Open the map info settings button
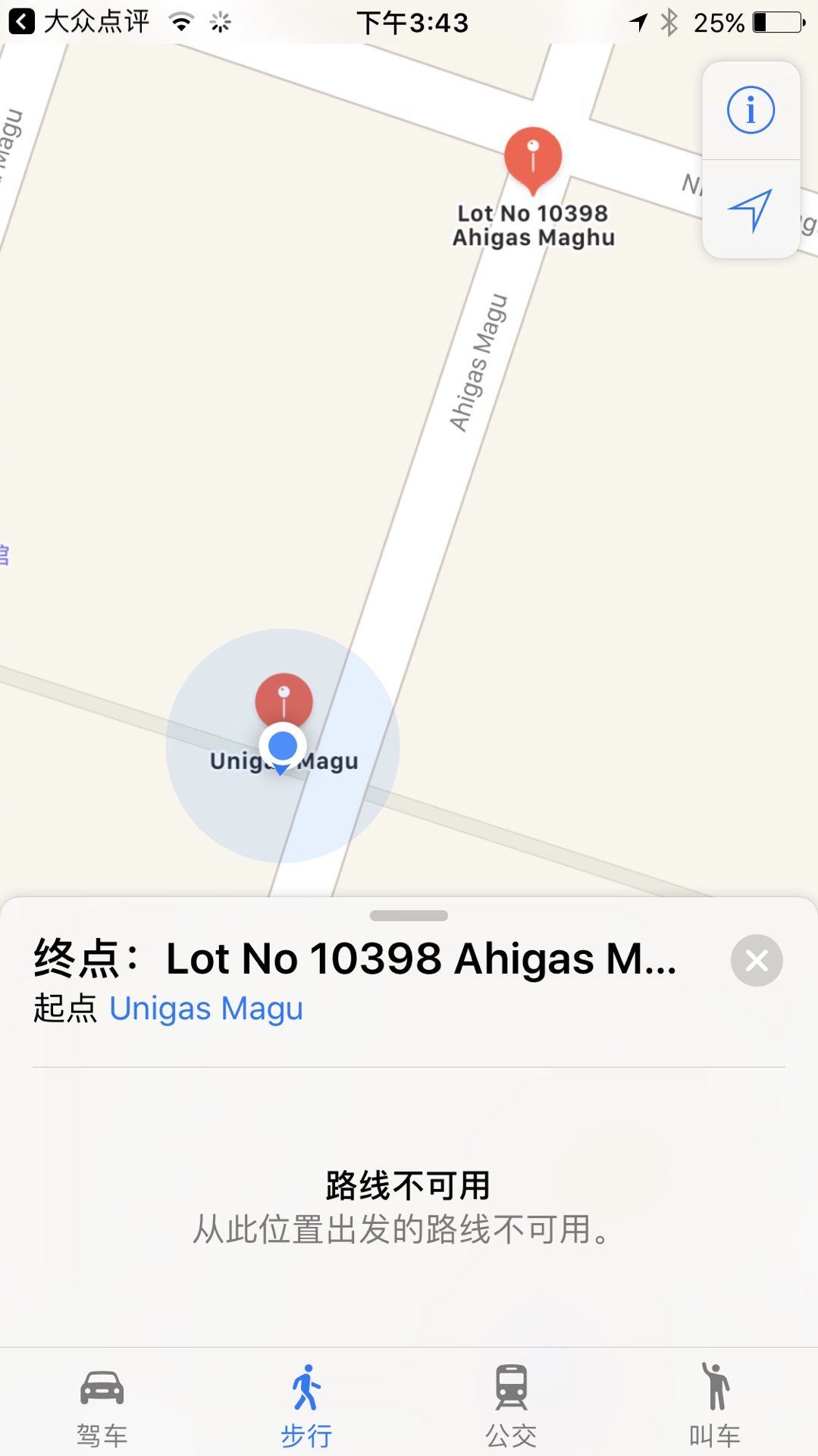 pyautogui.click(x=751, y=111)
